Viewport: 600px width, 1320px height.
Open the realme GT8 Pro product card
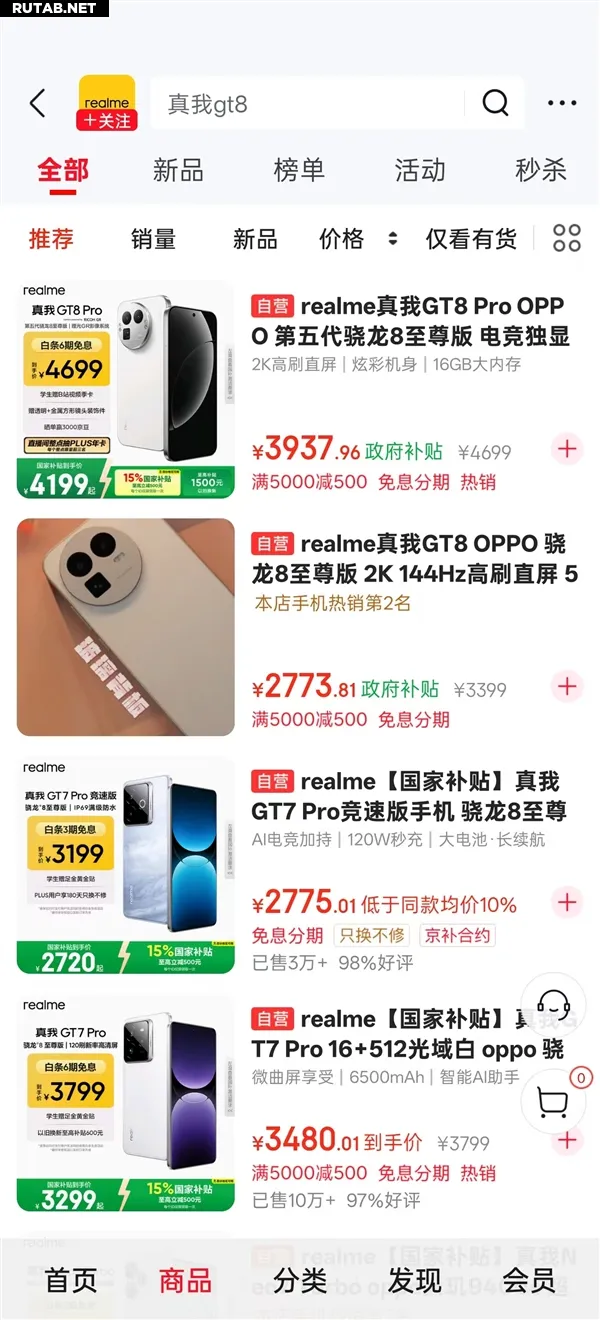(x=410, y=321)
